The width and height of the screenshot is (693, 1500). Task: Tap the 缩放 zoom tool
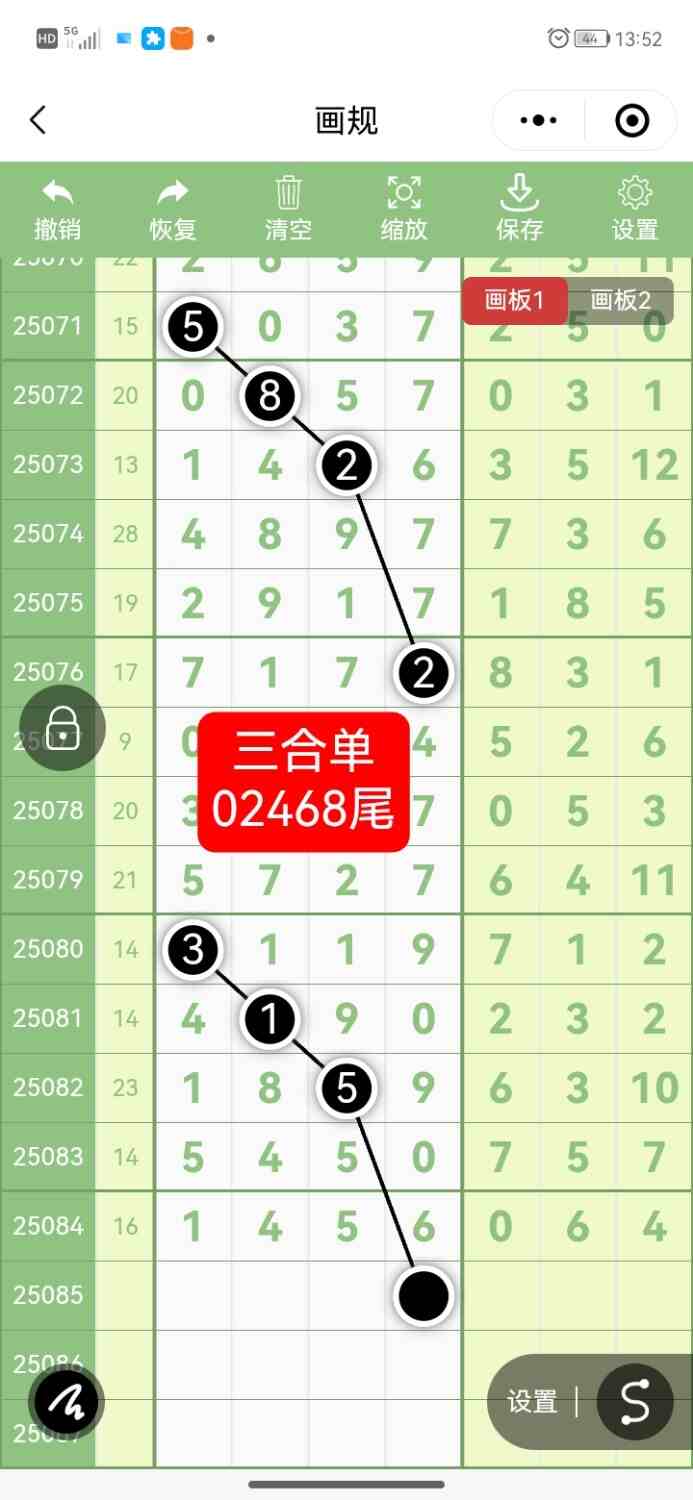(x=404, y=209)
